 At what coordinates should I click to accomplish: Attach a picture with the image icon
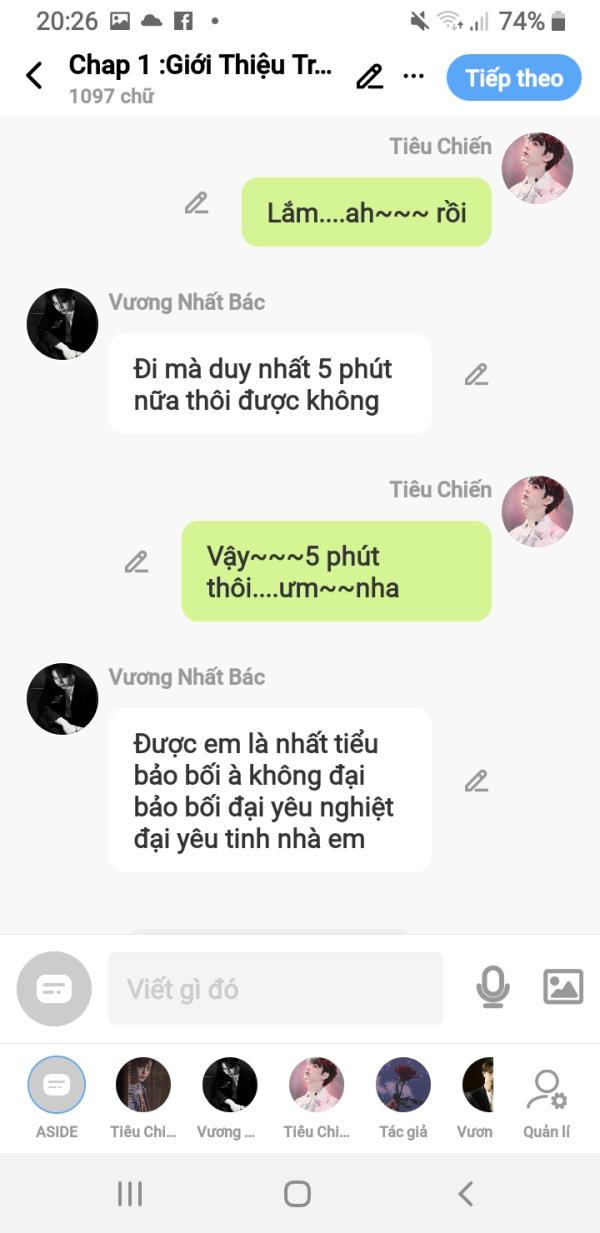click(x=563, y=987)
